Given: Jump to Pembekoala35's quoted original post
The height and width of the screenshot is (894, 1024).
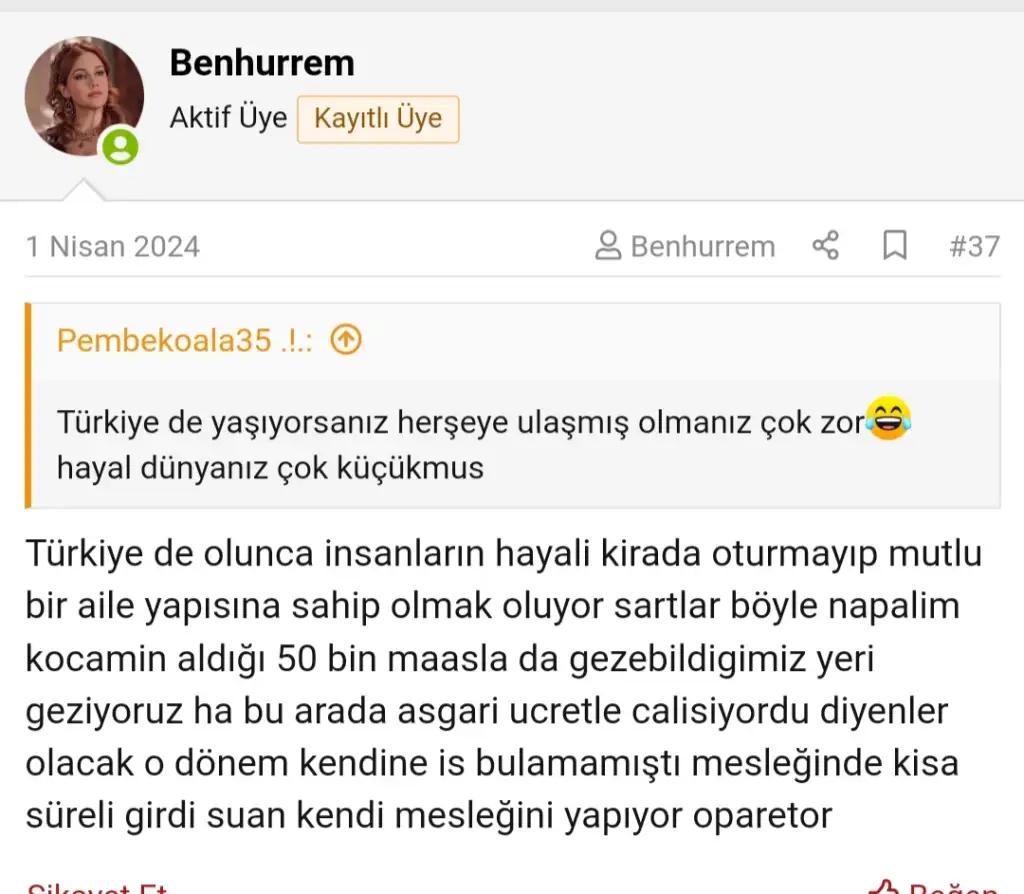Looking at the screenshot, I should click(346, 341).
